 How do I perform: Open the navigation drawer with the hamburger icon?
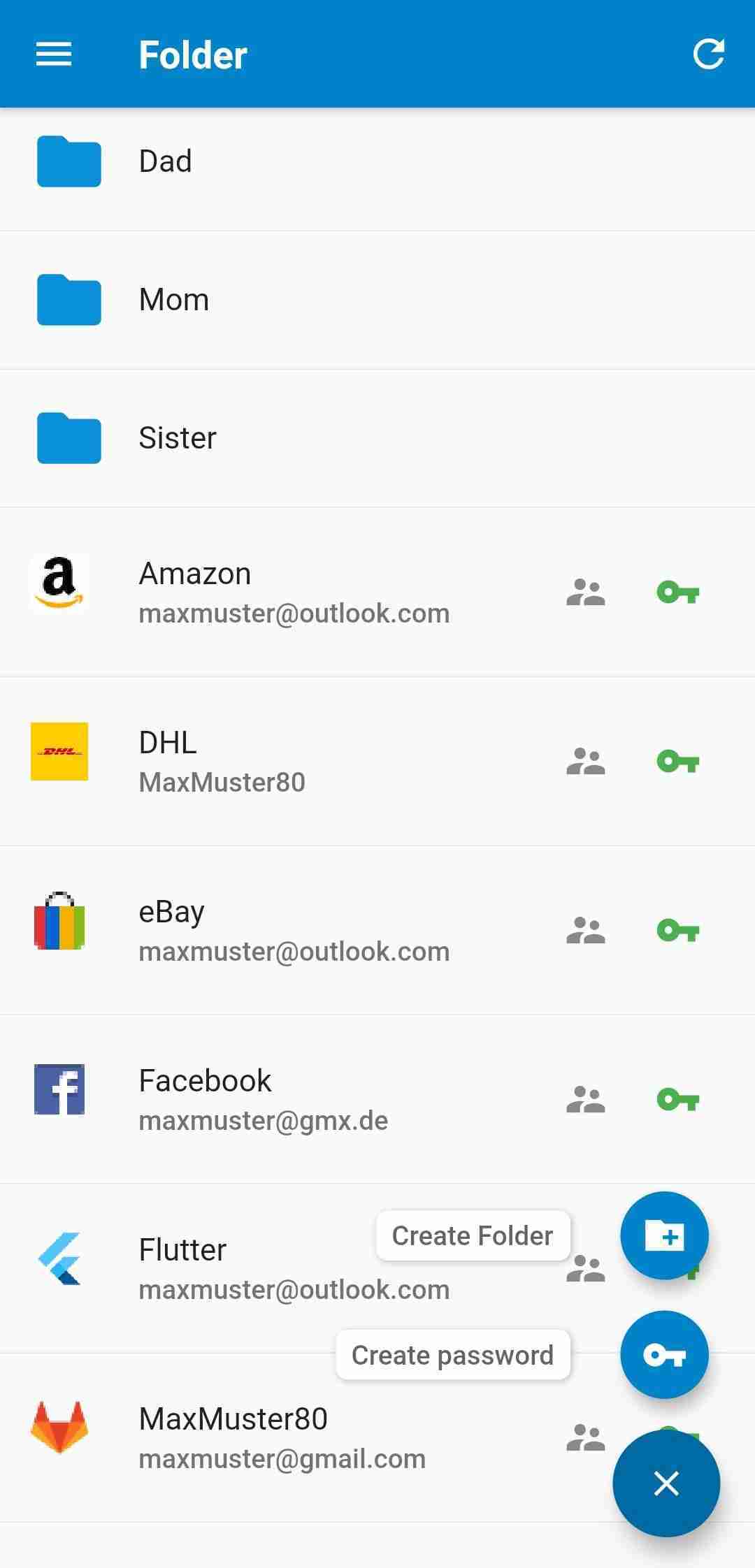click(x=53, y=55)
